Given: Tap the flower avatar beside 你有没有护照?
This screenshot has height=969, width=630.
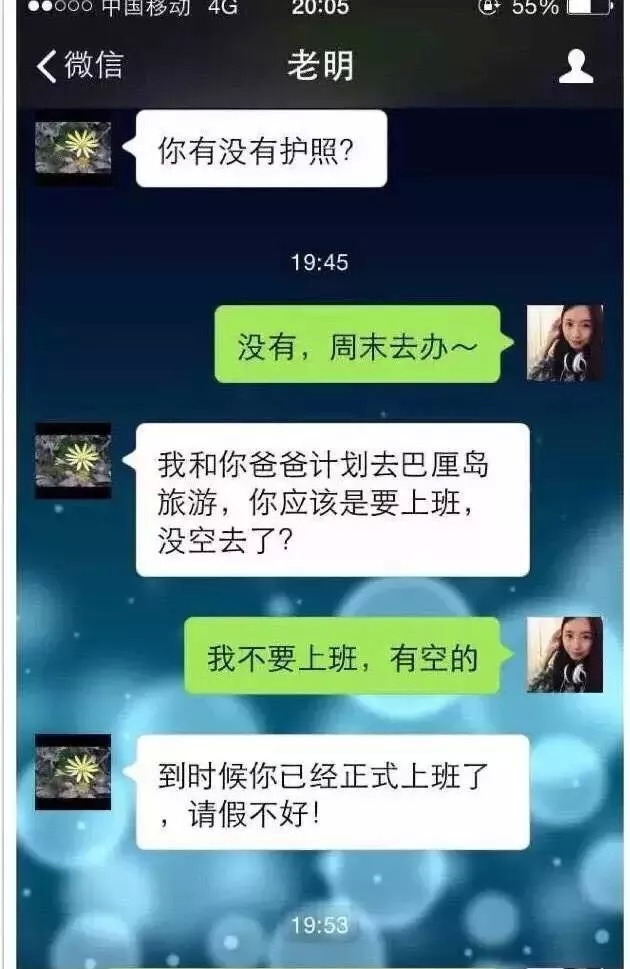Looking at the screenshot, I should [73, 148].
